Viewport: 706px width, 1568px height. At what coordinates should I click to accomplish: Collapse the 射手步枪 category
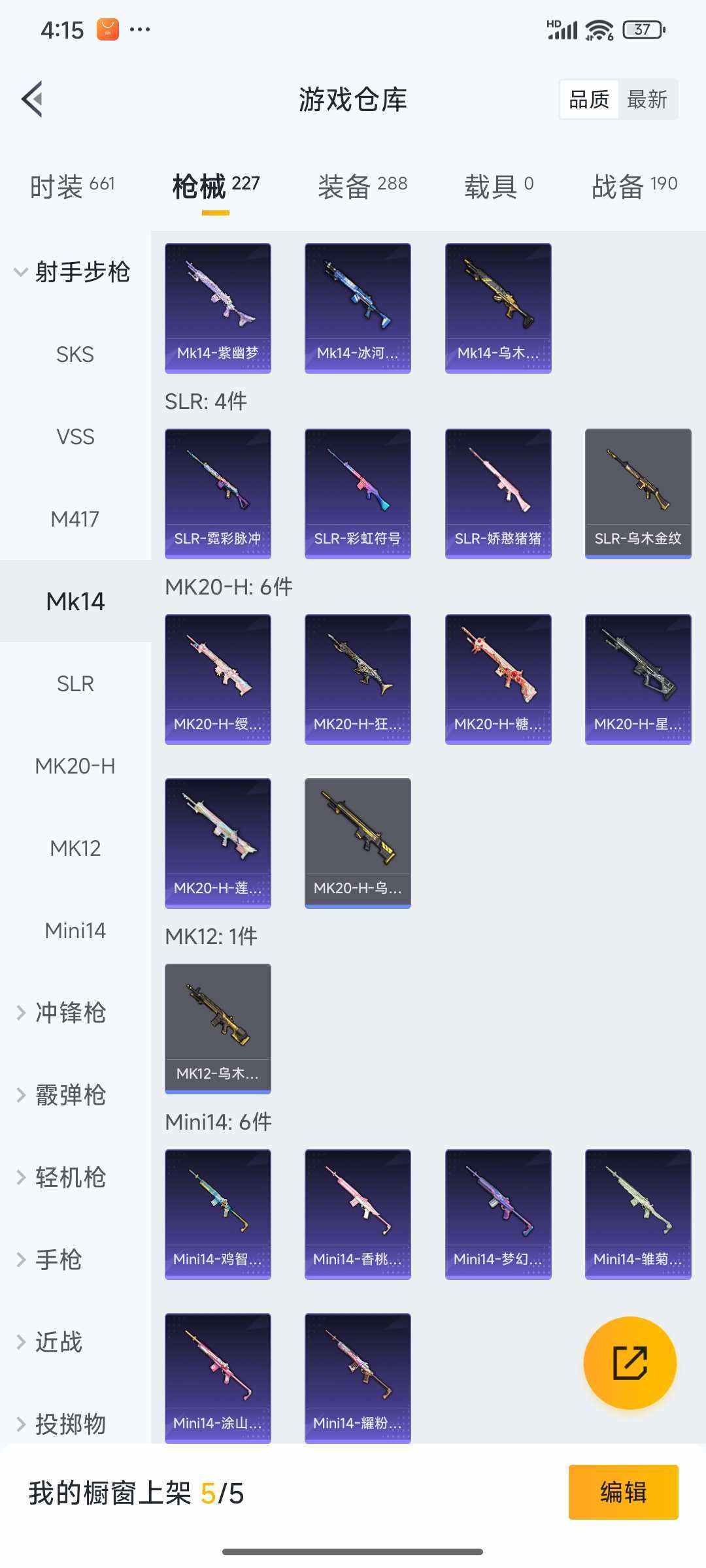[73, 272]
